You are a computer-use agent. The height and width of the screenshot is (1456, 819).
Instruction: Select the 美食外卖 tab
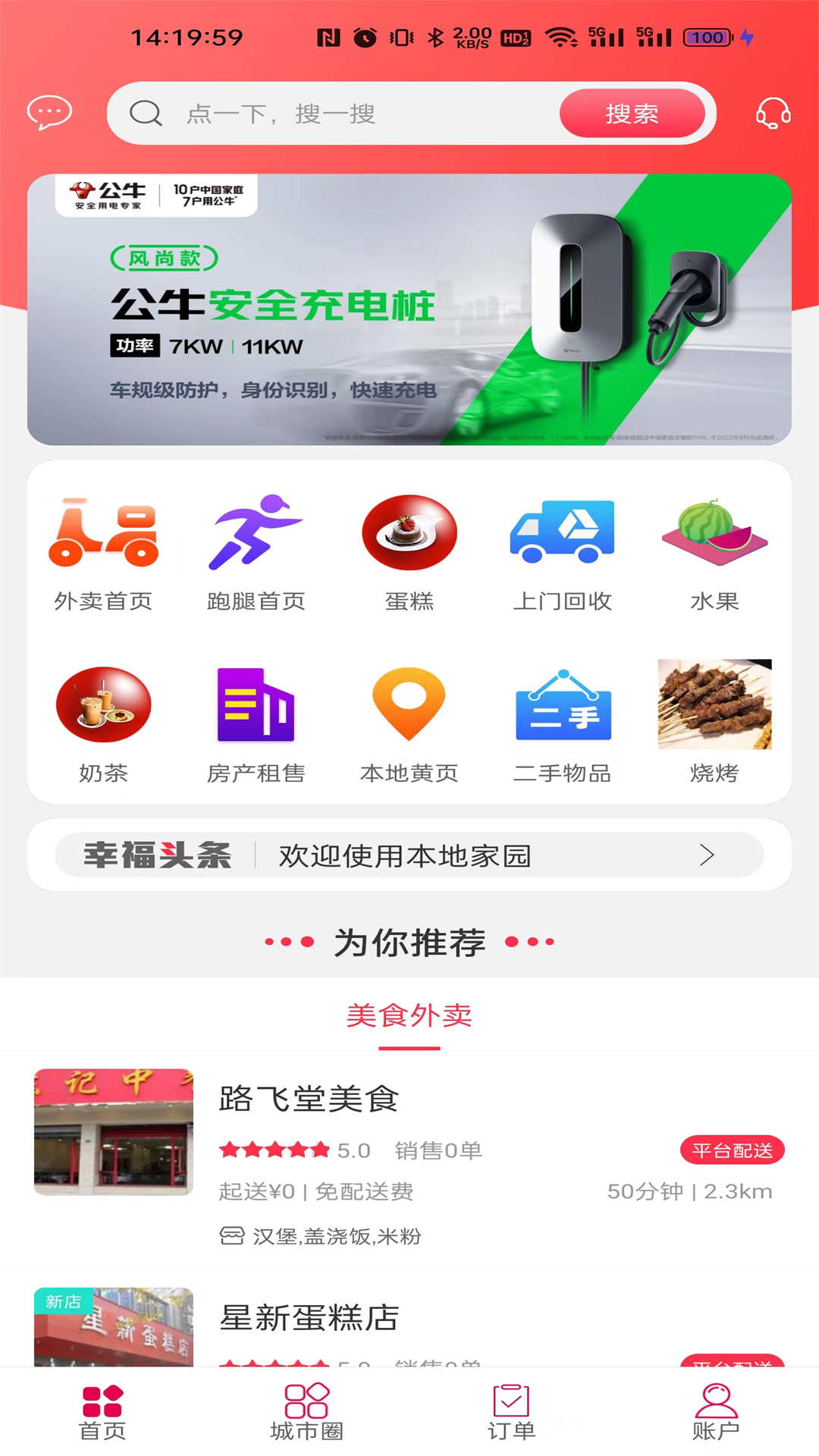[x=409, y=1015]
